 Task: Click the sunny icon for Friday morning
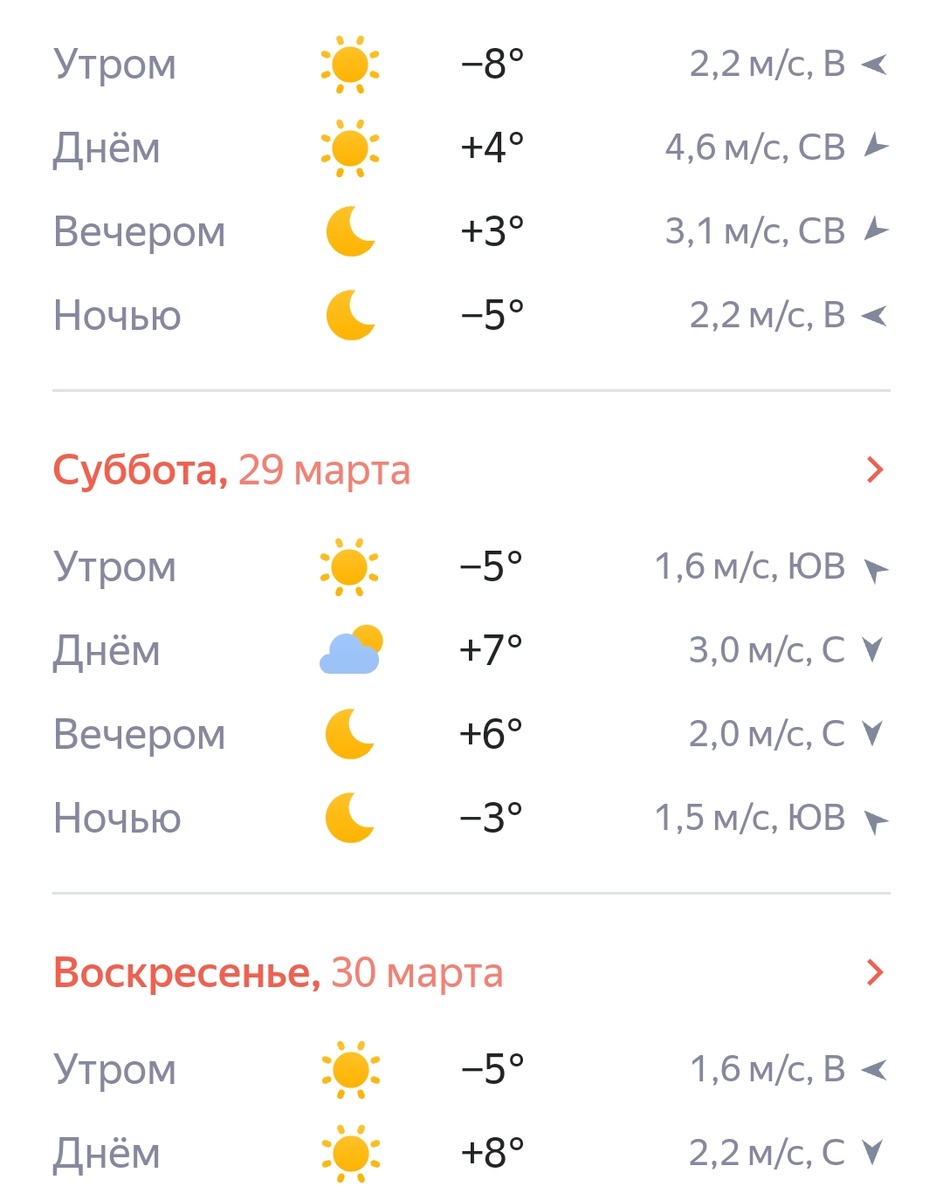348,63
